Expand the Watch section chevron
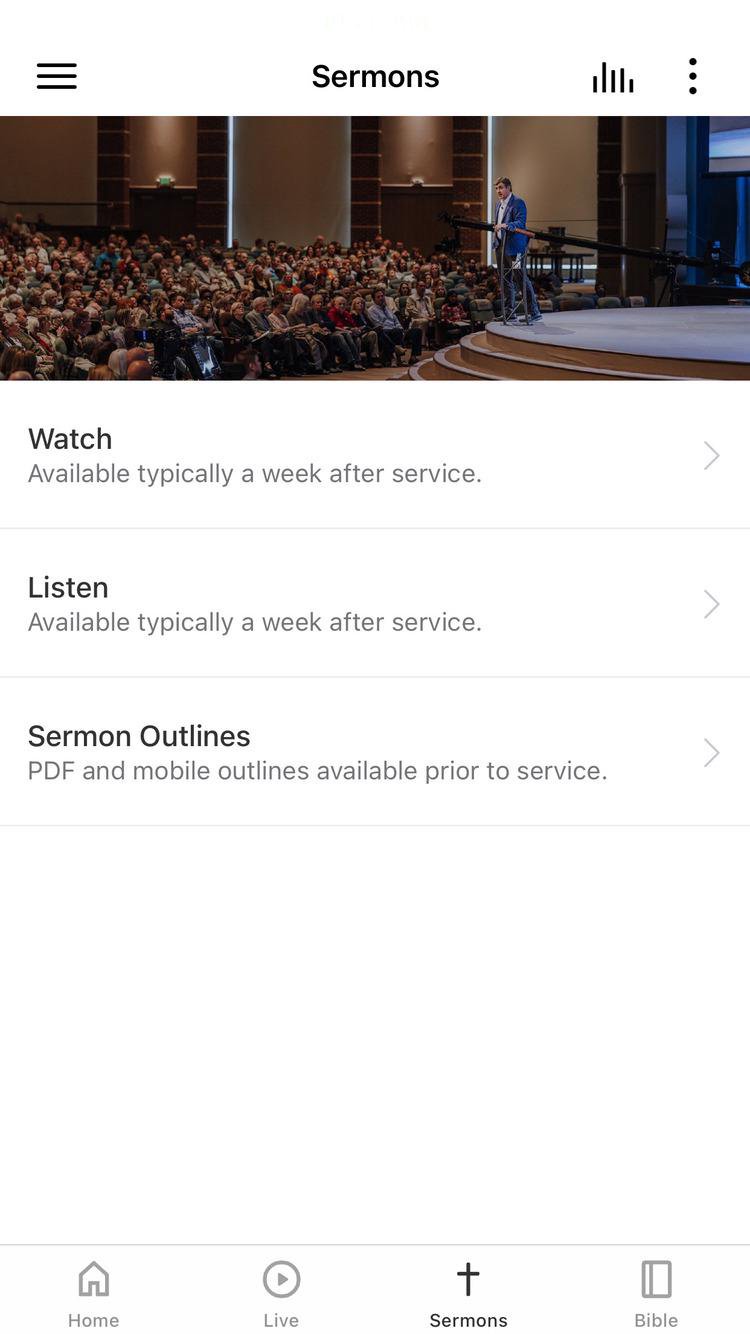 tap(710, 455)
